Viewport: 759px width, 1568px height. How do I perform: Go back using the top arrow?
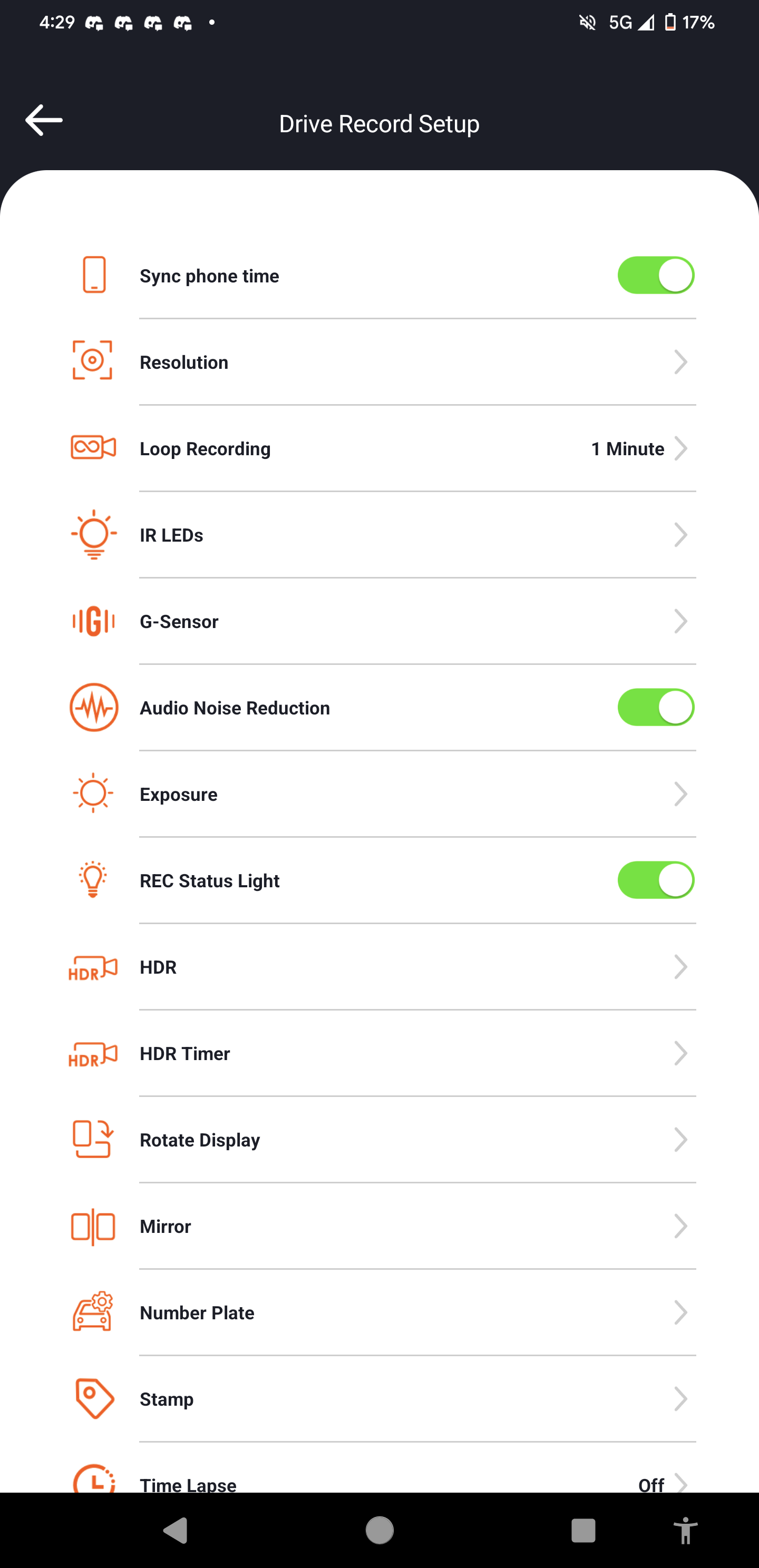44,120
